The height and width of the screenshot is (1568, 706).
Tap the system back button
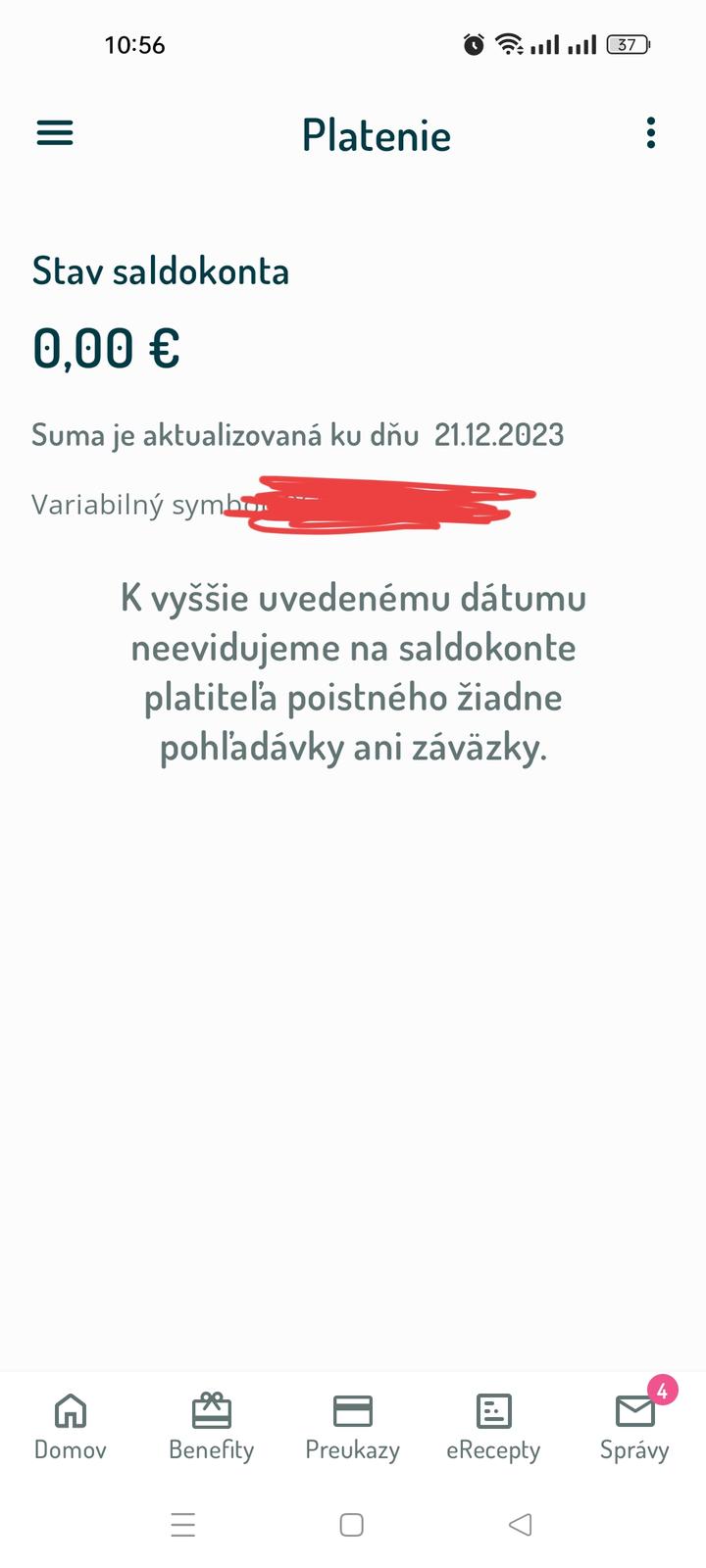tap(521, 1525)
